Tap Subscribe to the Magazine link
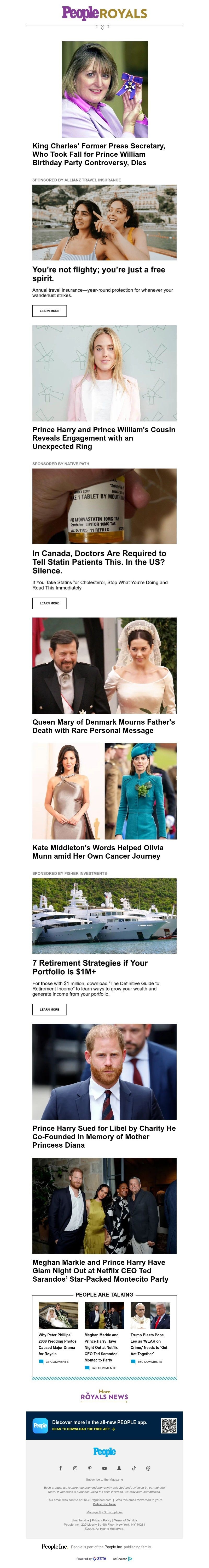The width and height of the screenshot is (209, 1568). pos(104,1479)
